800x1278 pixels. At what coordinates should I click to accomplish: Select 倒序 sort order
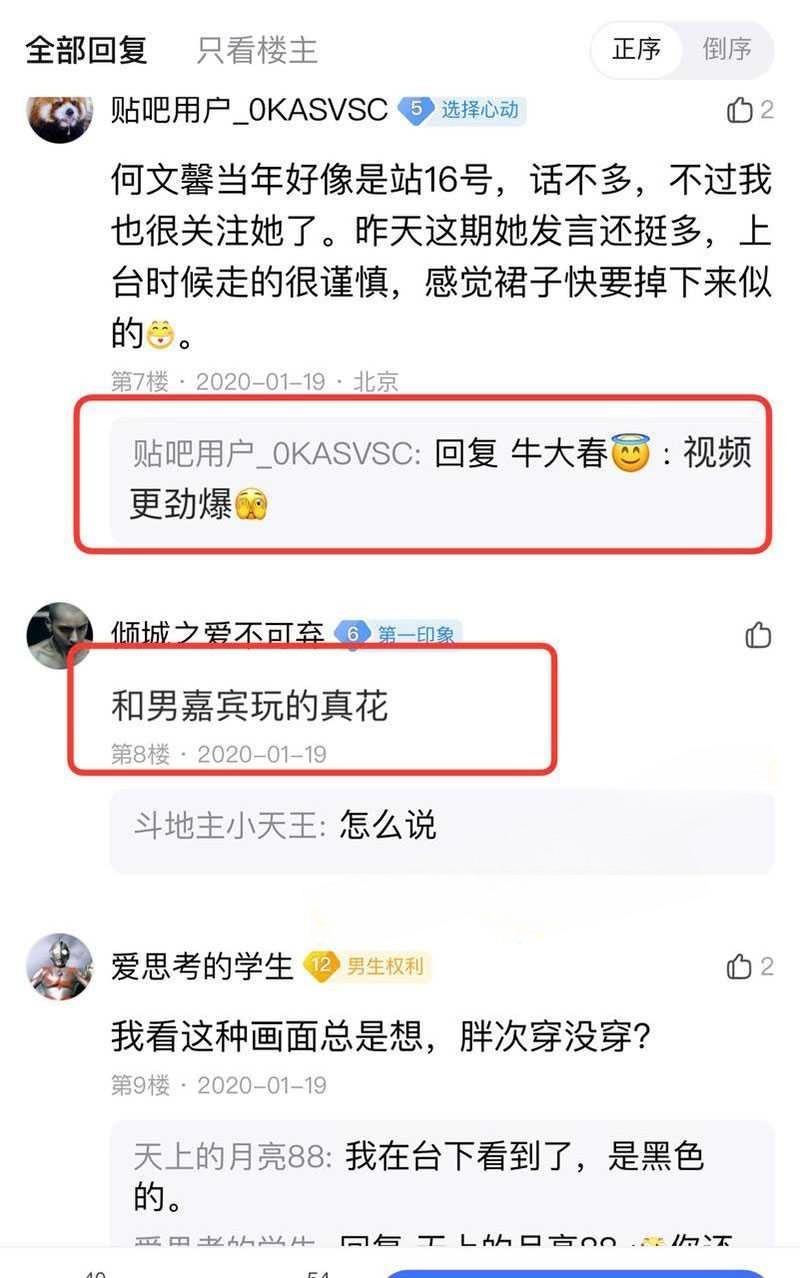click(x=726, y=49)
